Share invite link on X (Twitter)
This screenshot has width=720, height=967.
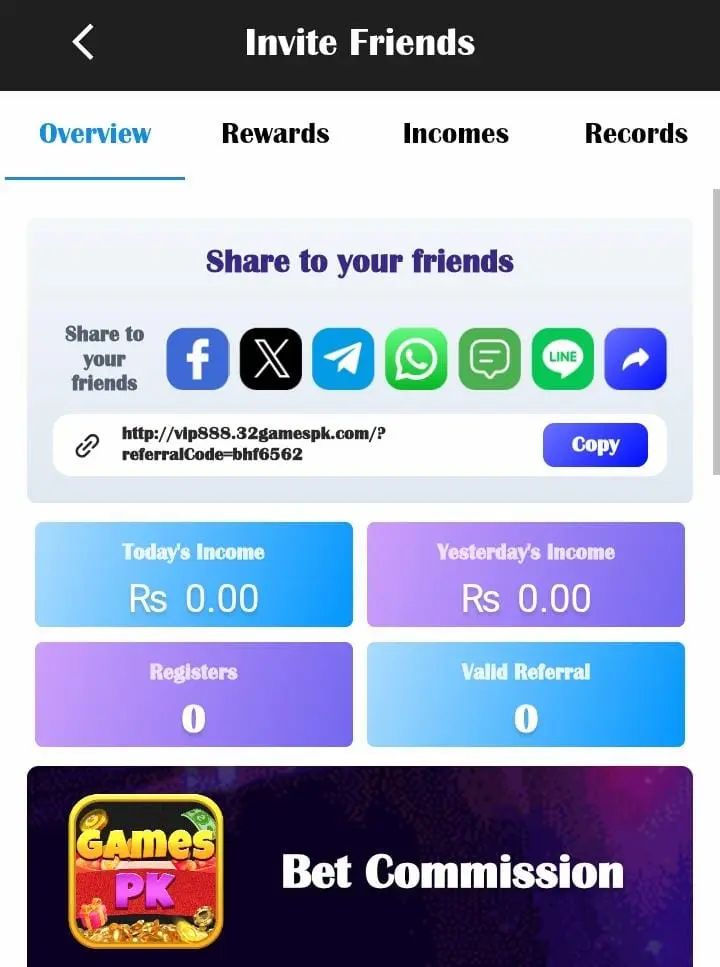point(270,358)
